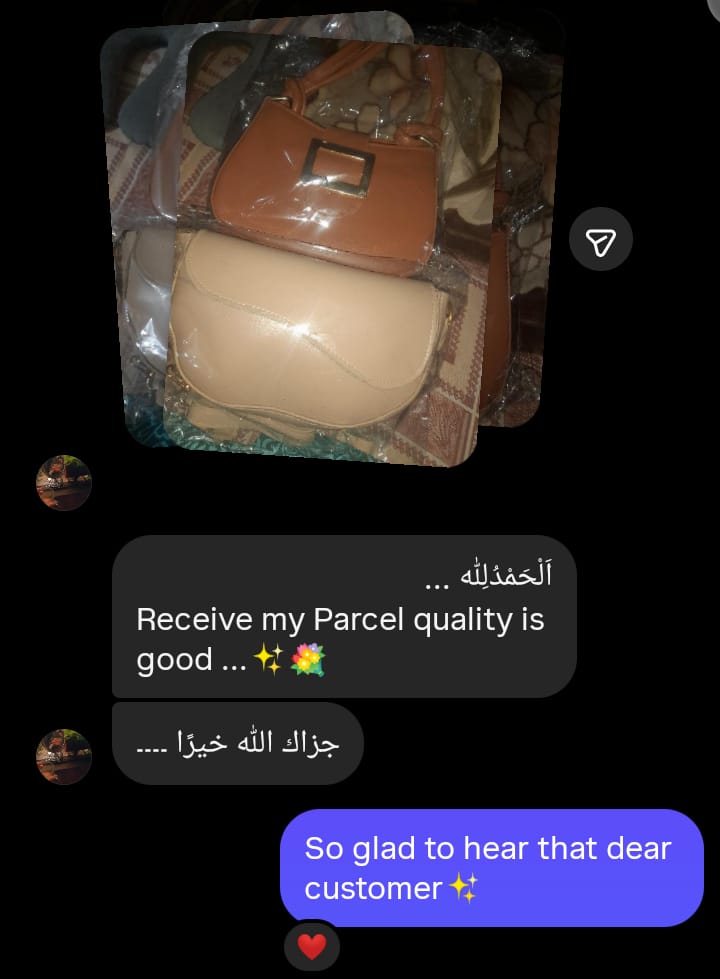Open the profile avatar above the parcel message
Image resolution: width=720 pixels, height=979 pixels.
[63, 483]
